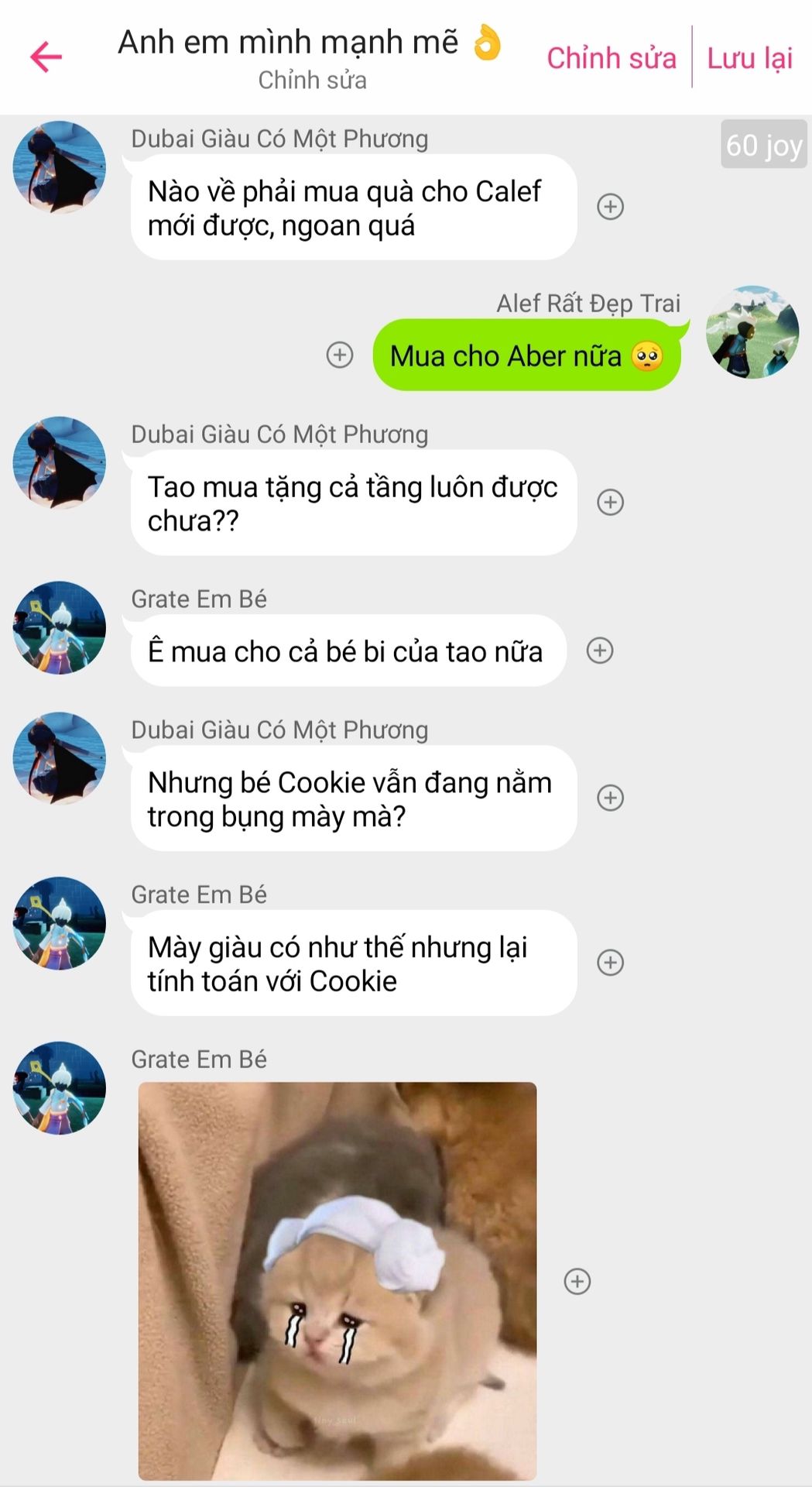Save with the Lưu lại button
The image size is (812, 1487).
point(749,58)
